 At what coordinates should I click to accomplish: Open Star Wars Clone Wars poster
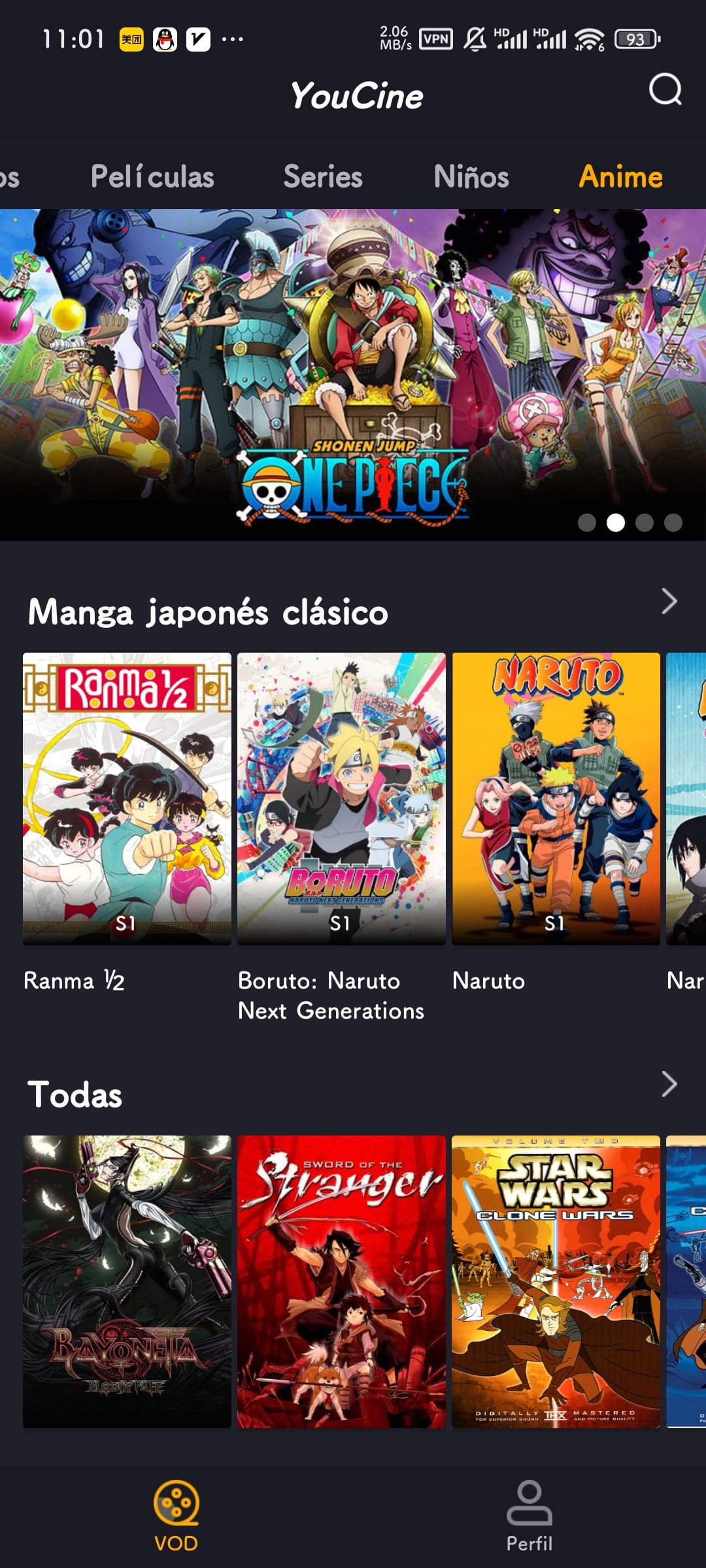[x=556, y=1281]
